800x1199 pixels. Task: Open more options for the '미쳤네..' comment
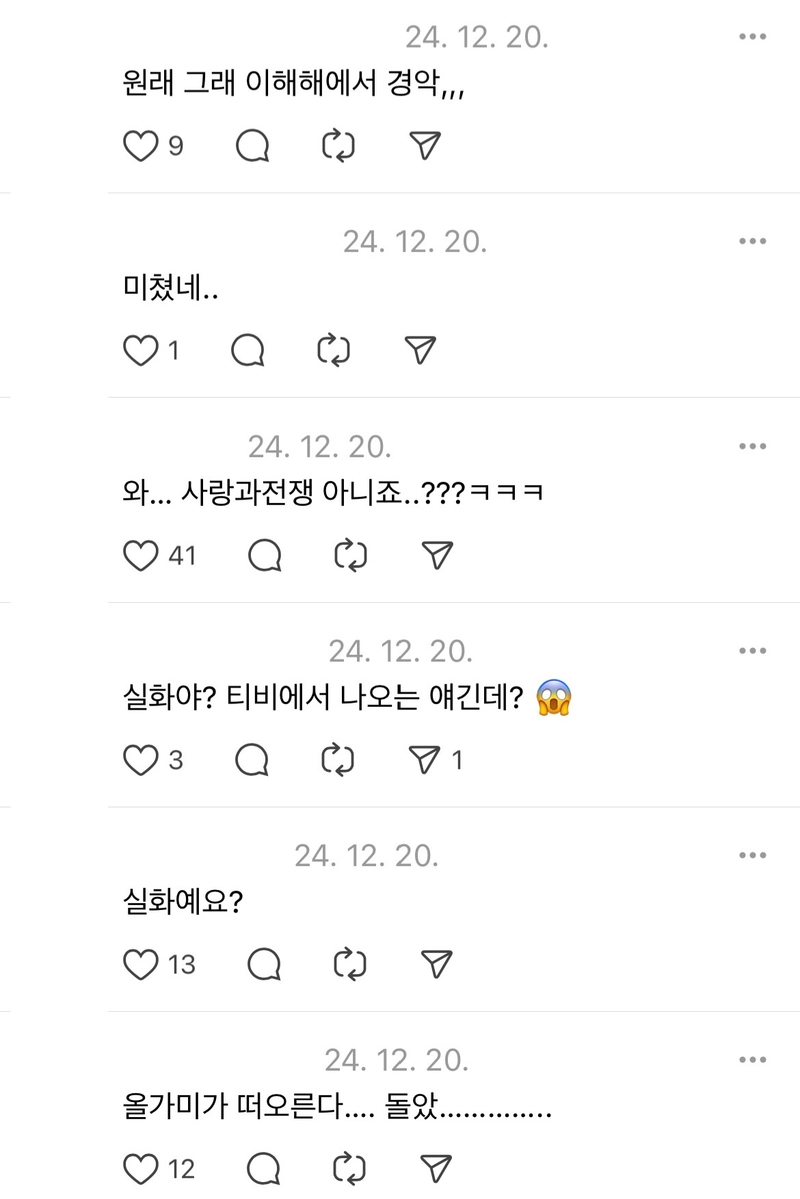(x=752, y=241)
